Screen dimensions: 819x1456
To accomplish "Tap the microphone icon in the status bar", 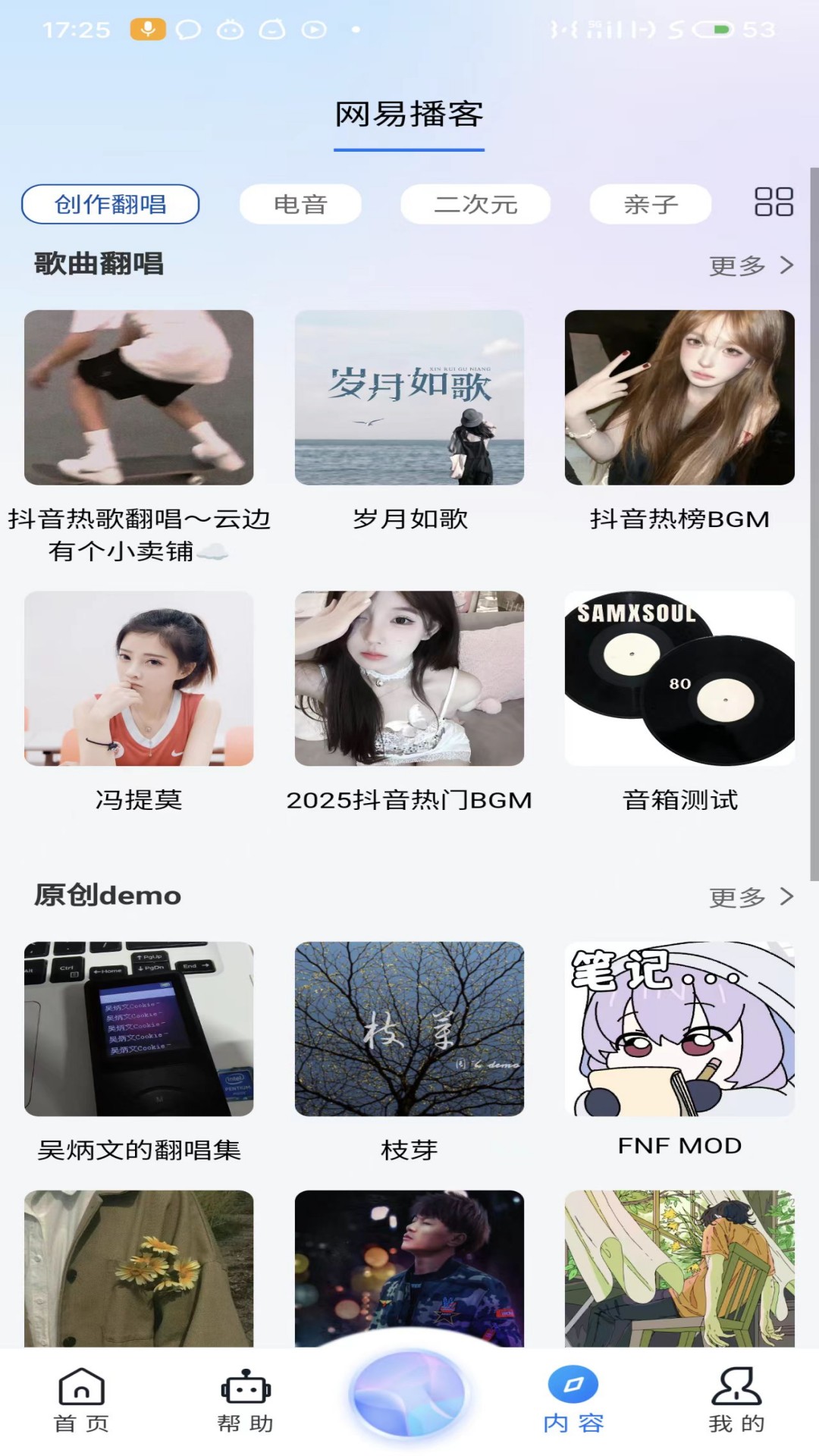I will tap(148, 29).
